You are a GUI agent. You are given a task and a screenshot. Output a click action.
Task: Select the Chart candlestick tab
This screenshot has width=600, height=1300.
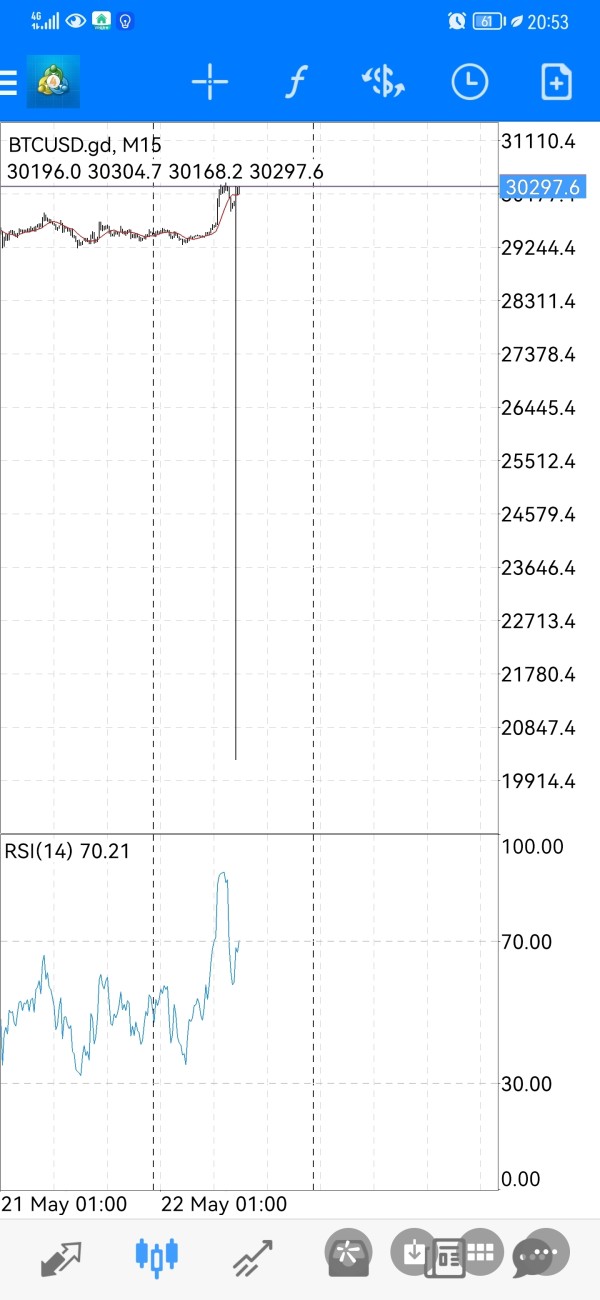tap(157, 1256)
